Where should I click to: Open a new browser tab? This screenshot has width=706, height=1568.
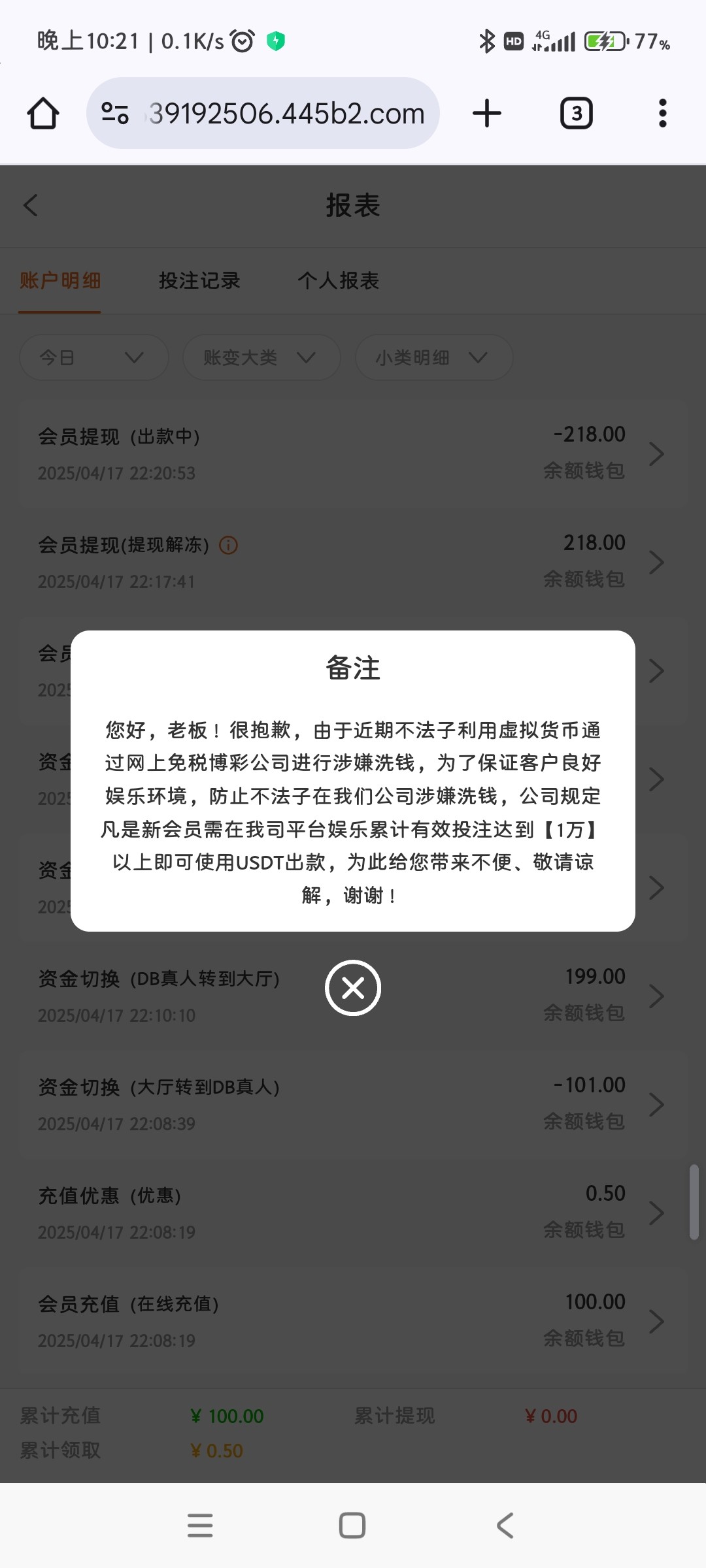[487, 113]
